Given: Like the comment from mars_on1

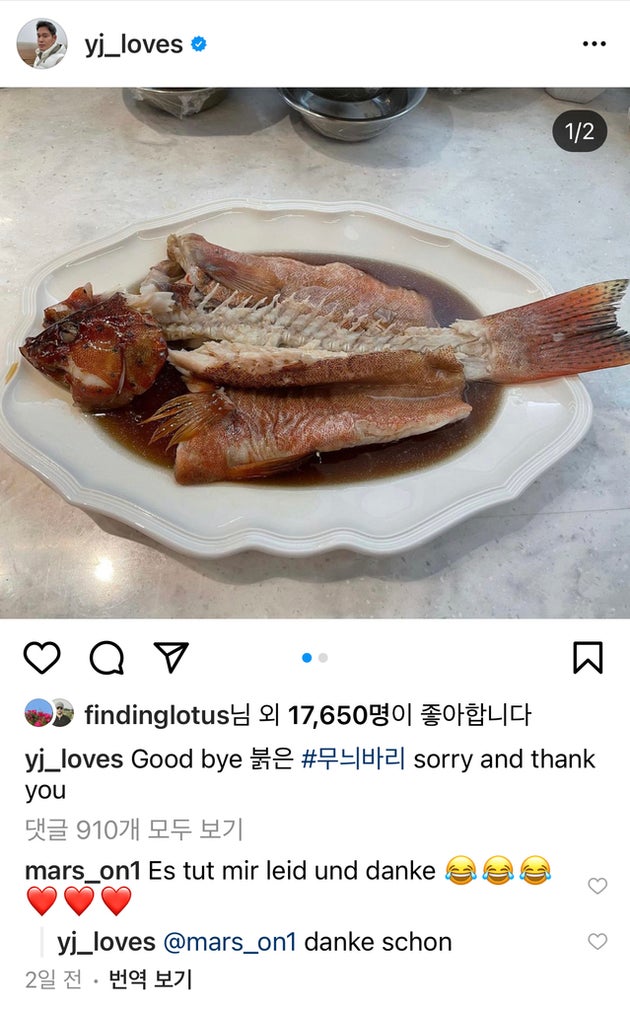Looking at the screenshot, I should pyautogui.click(x=597, y=885).
